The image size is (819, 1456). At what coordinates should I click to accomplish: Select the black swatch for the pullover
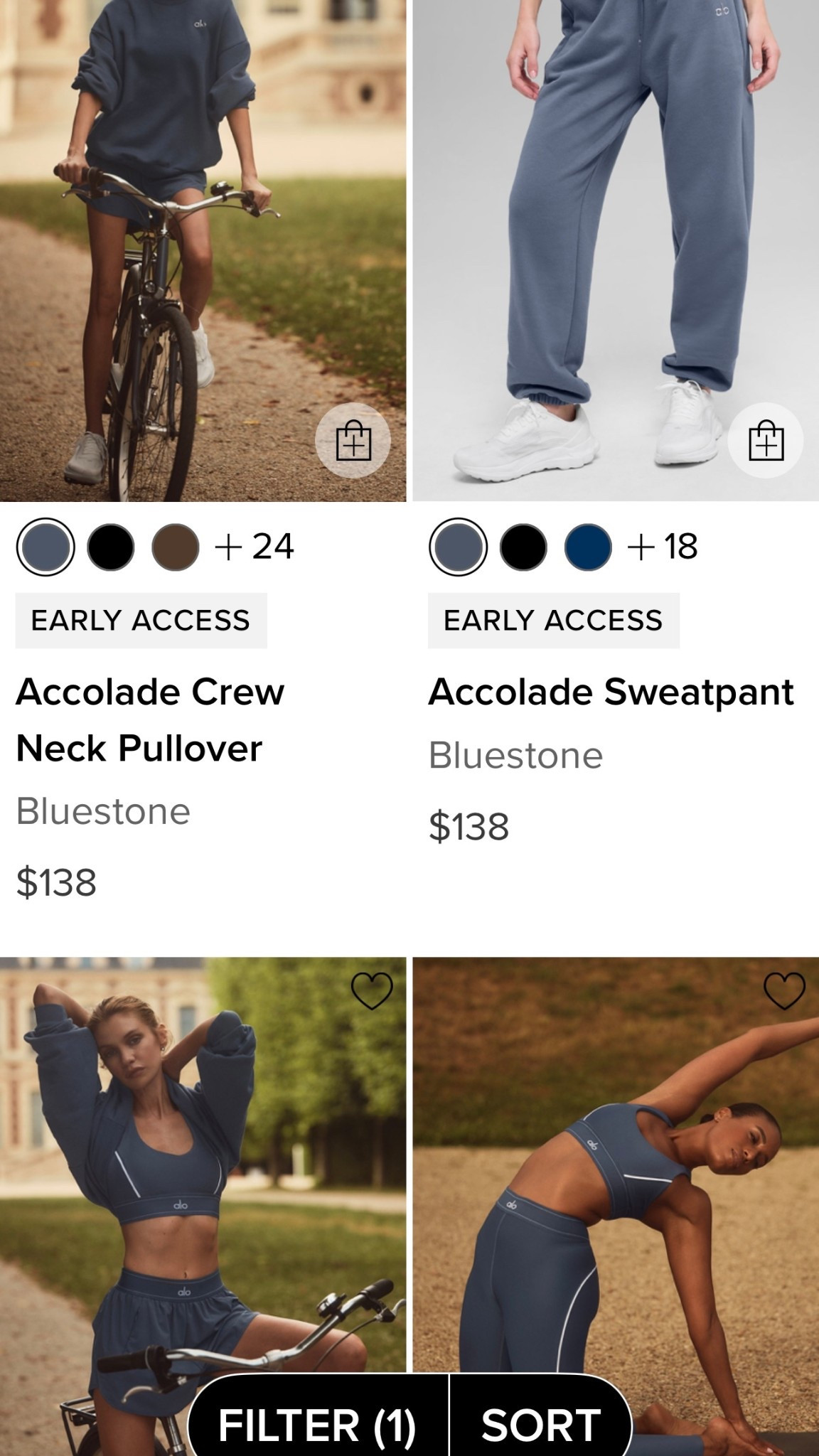tap(111, 547)
